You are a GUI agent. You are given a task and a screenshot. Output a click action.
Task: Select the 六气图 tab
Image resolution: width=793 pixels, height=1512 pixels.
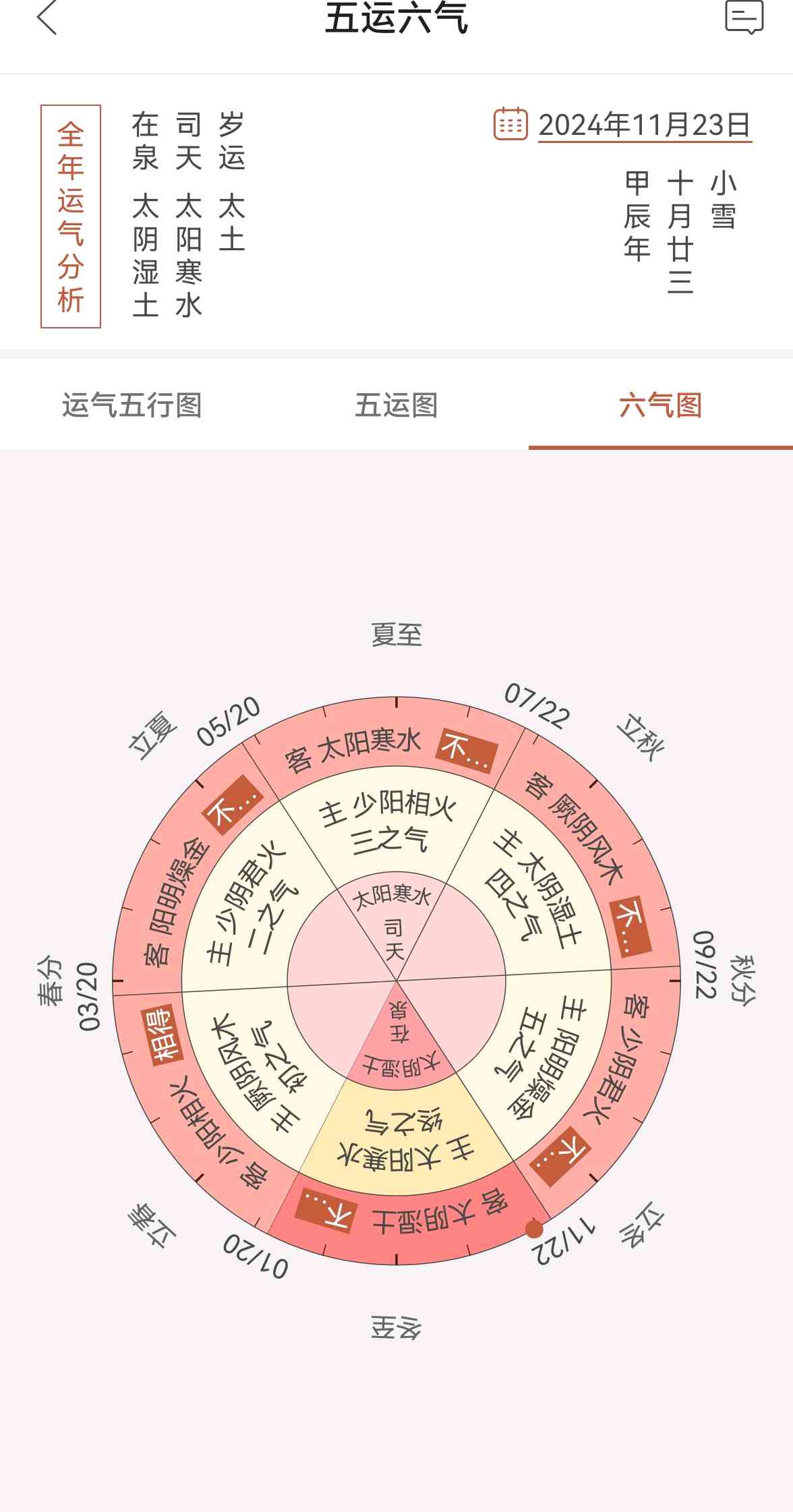coord(660,405)
